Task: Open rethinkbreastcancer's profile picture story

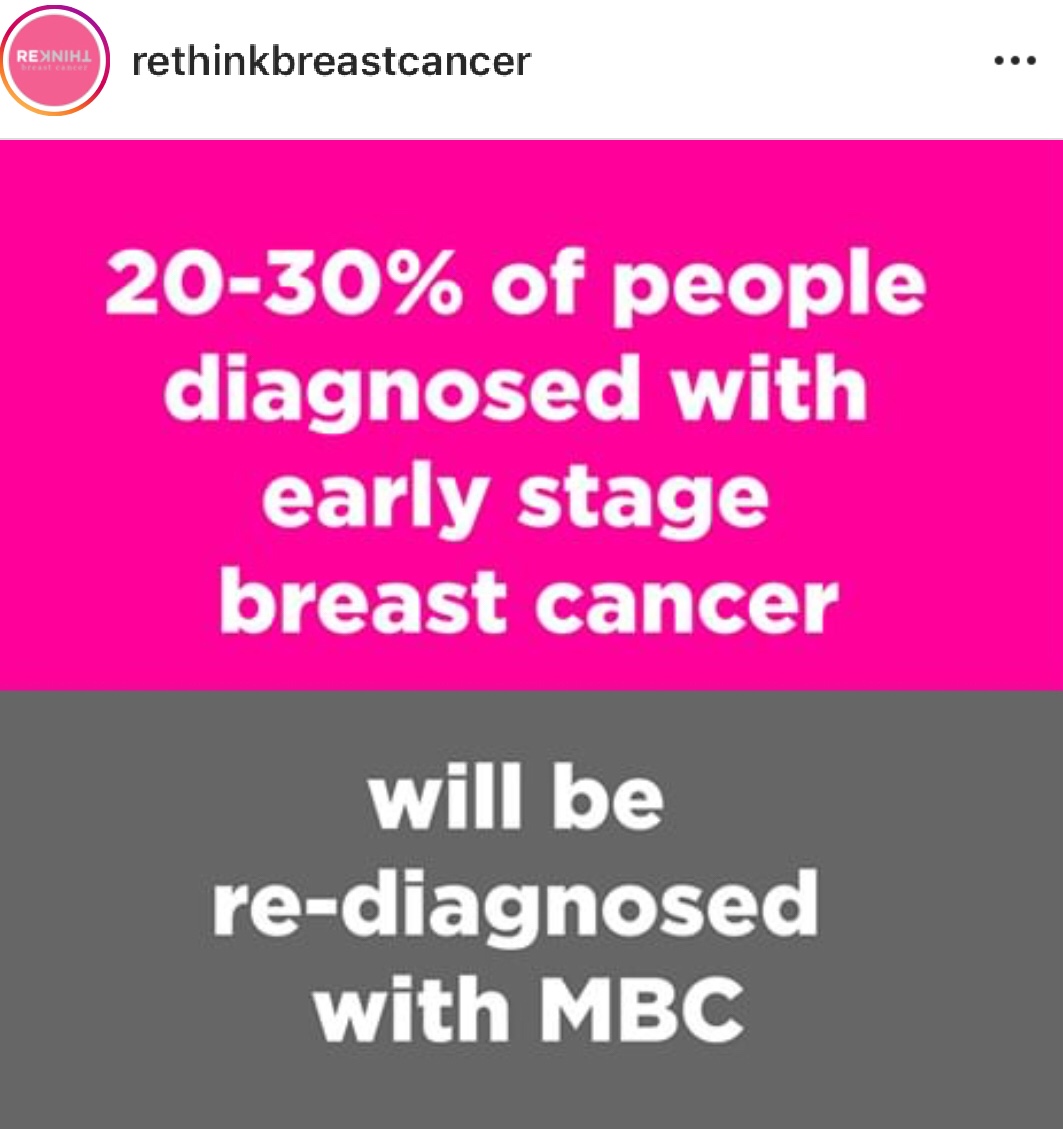Action: pyautogui.click(x=57, y=61)
